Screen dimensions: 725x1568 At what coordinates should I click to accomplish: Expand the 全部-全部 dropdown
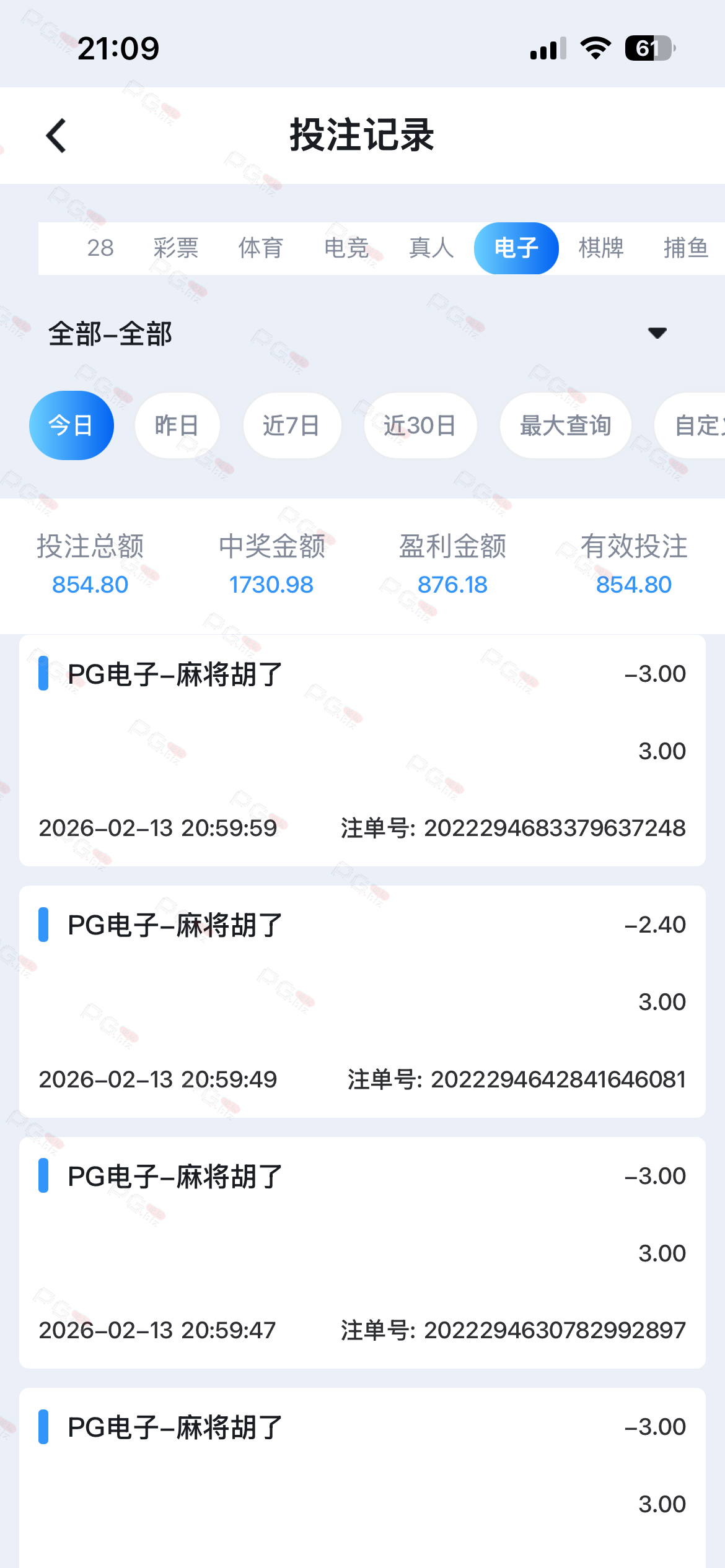tap(362, 333)
